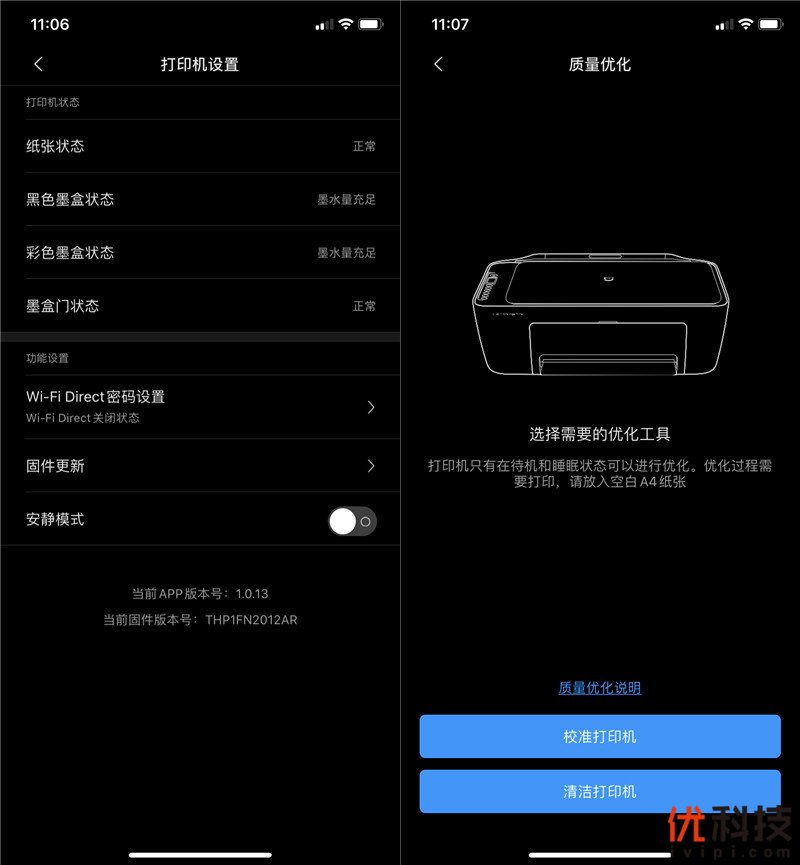Select the 墨盒门状态 row
Viewport: 800px width, 865px height.
click(200, 306)
